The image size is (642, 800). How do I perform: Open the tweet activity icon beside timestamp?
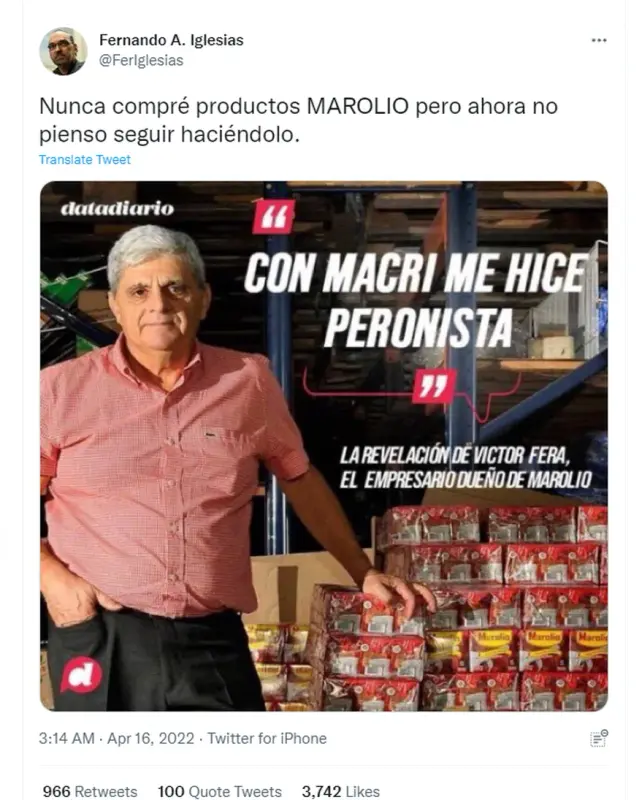599,739
